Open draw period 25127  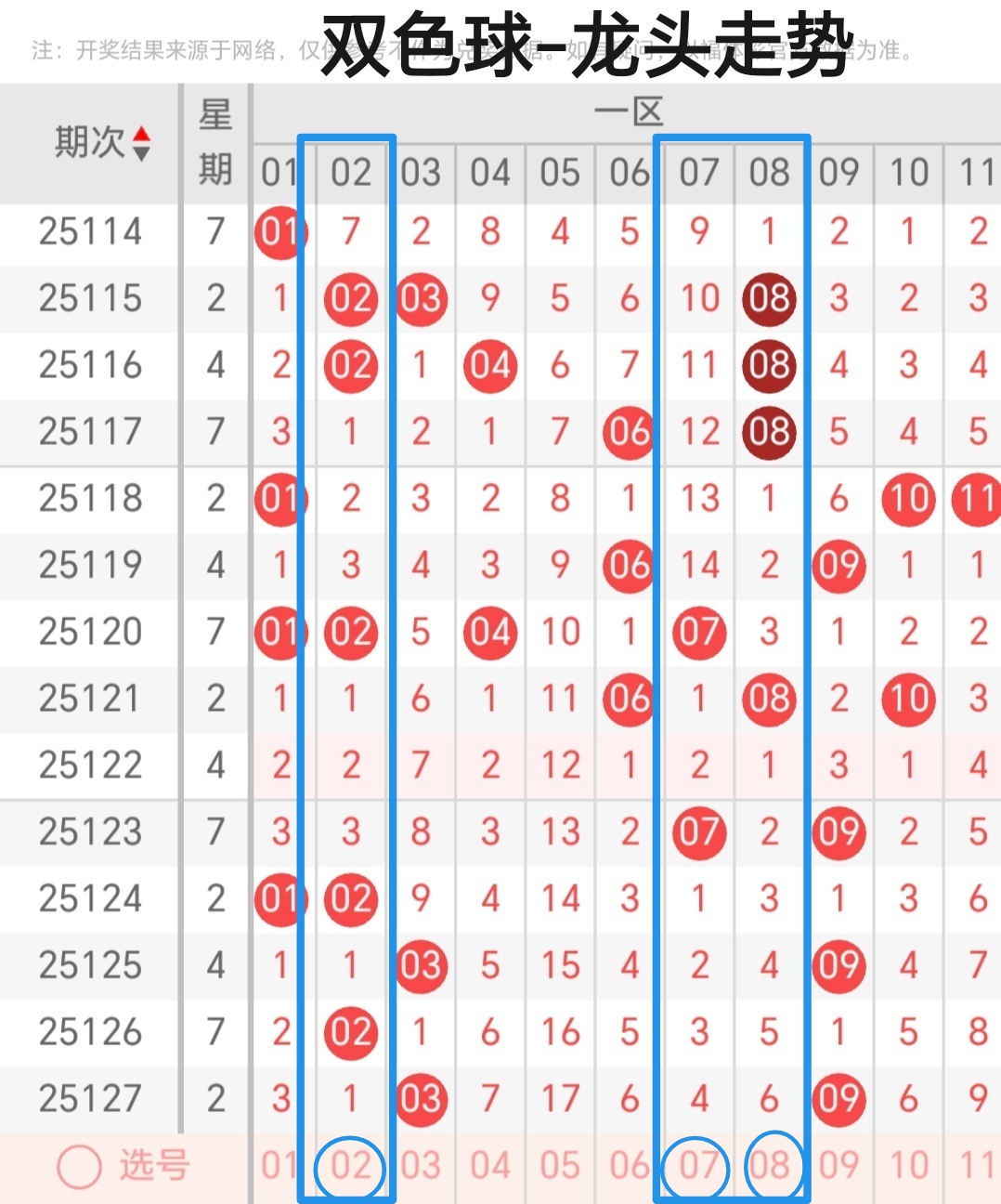[x=88, y=1099]
